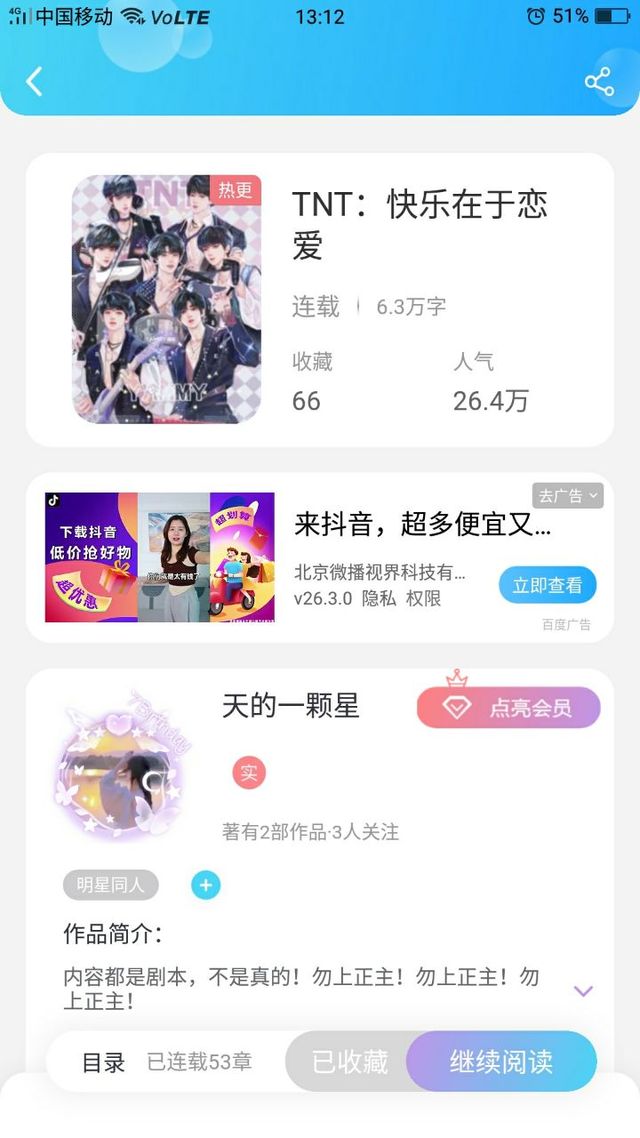Open the 权限 link in the ad
This screenshot has width=640, height=1138.
[423, 598]
